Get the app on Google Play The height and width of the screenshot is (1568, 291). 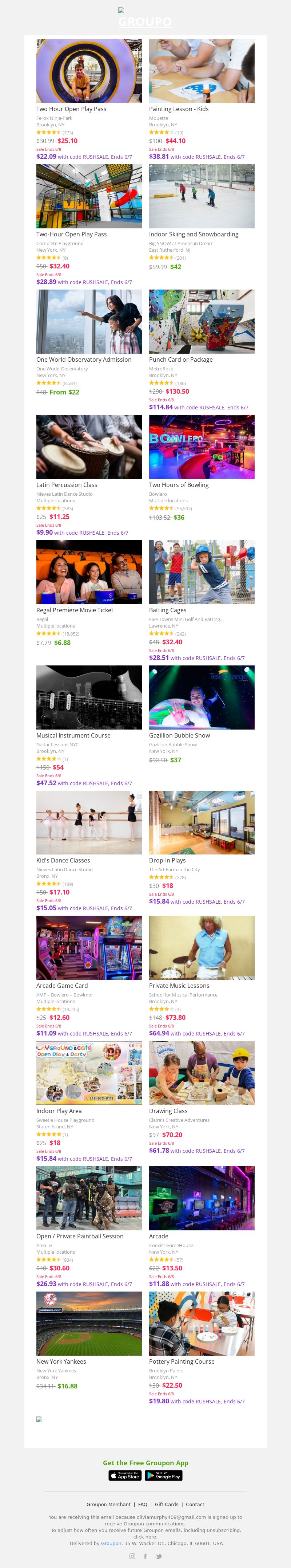pos(164,1476)
